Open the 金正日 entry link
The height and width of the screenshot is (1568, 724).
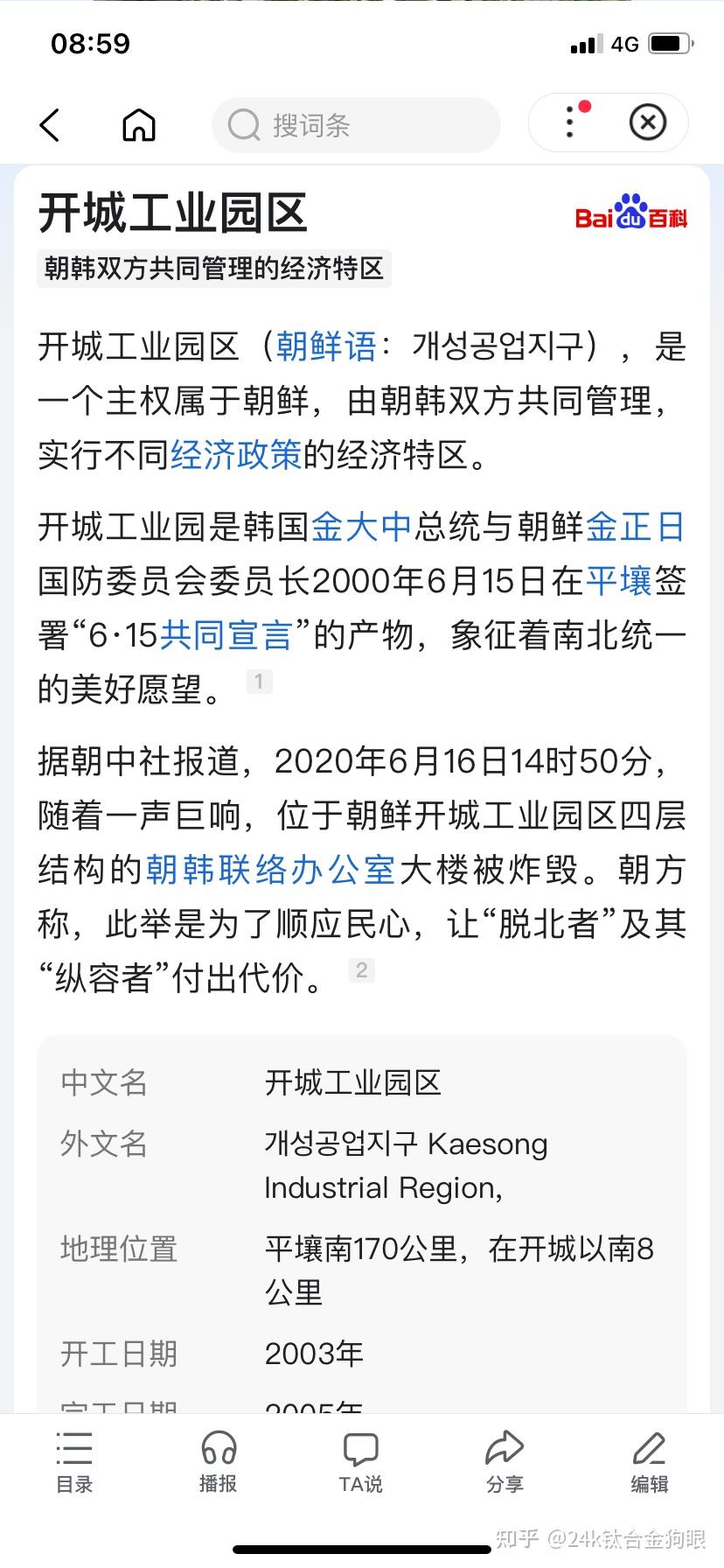pos(636,527)
